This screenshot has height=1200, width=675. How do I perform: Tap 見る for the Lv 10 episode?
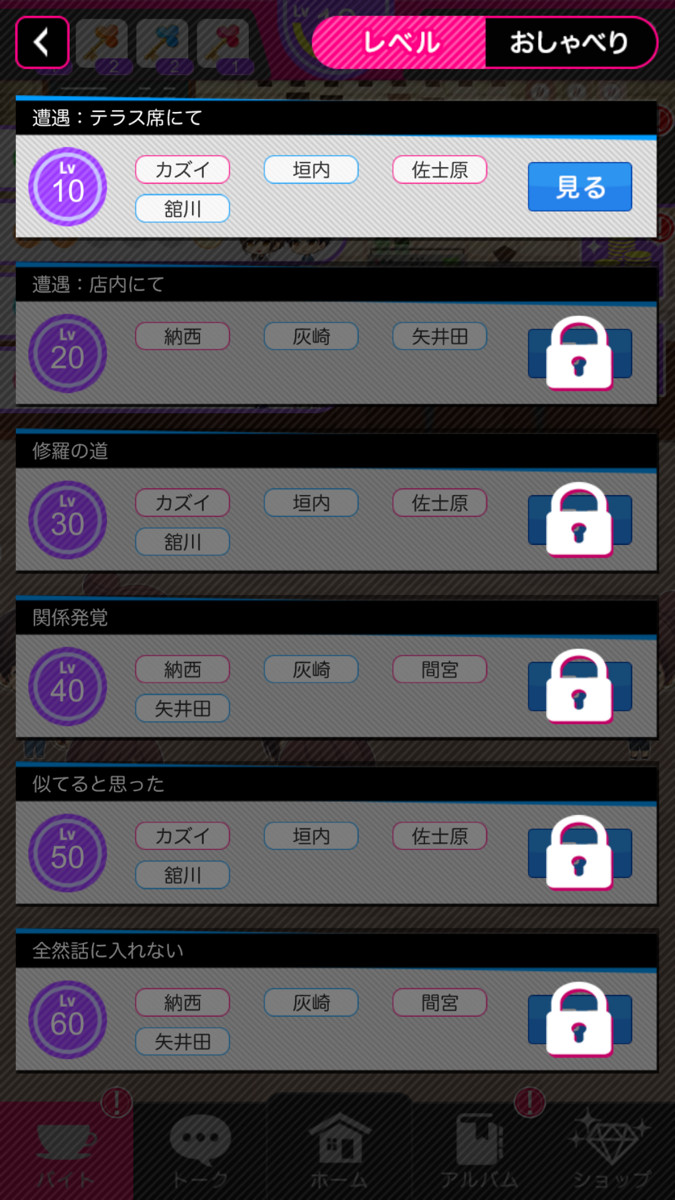tap(580, 187)
